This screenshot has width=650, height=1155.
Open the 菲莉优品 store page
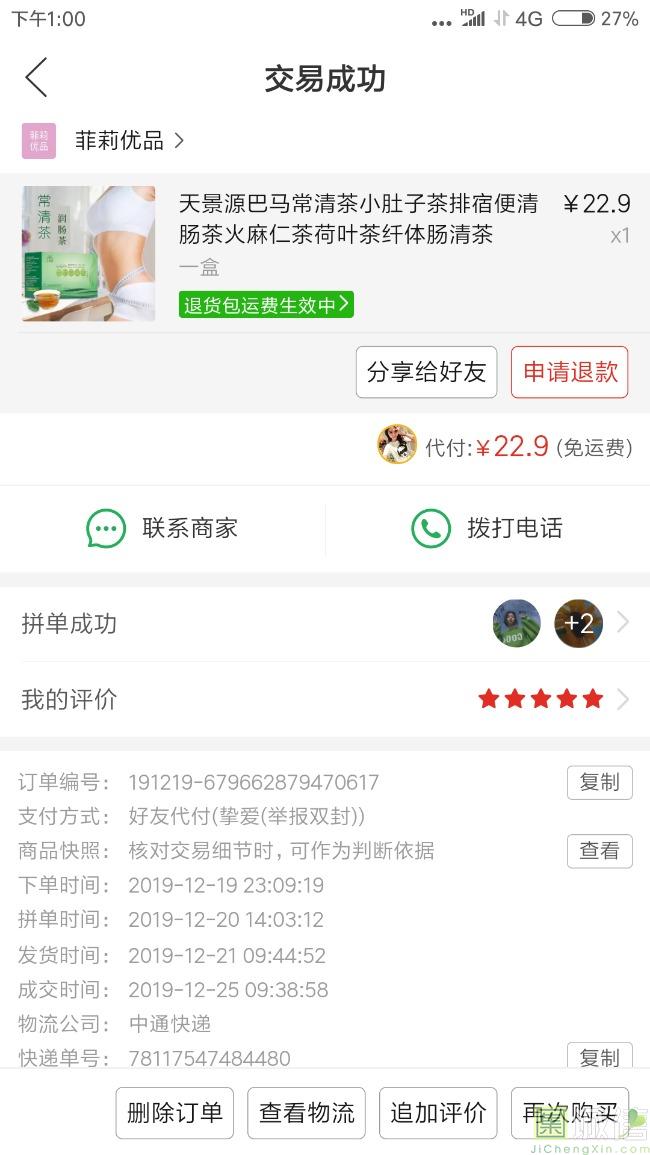[103, 141]
